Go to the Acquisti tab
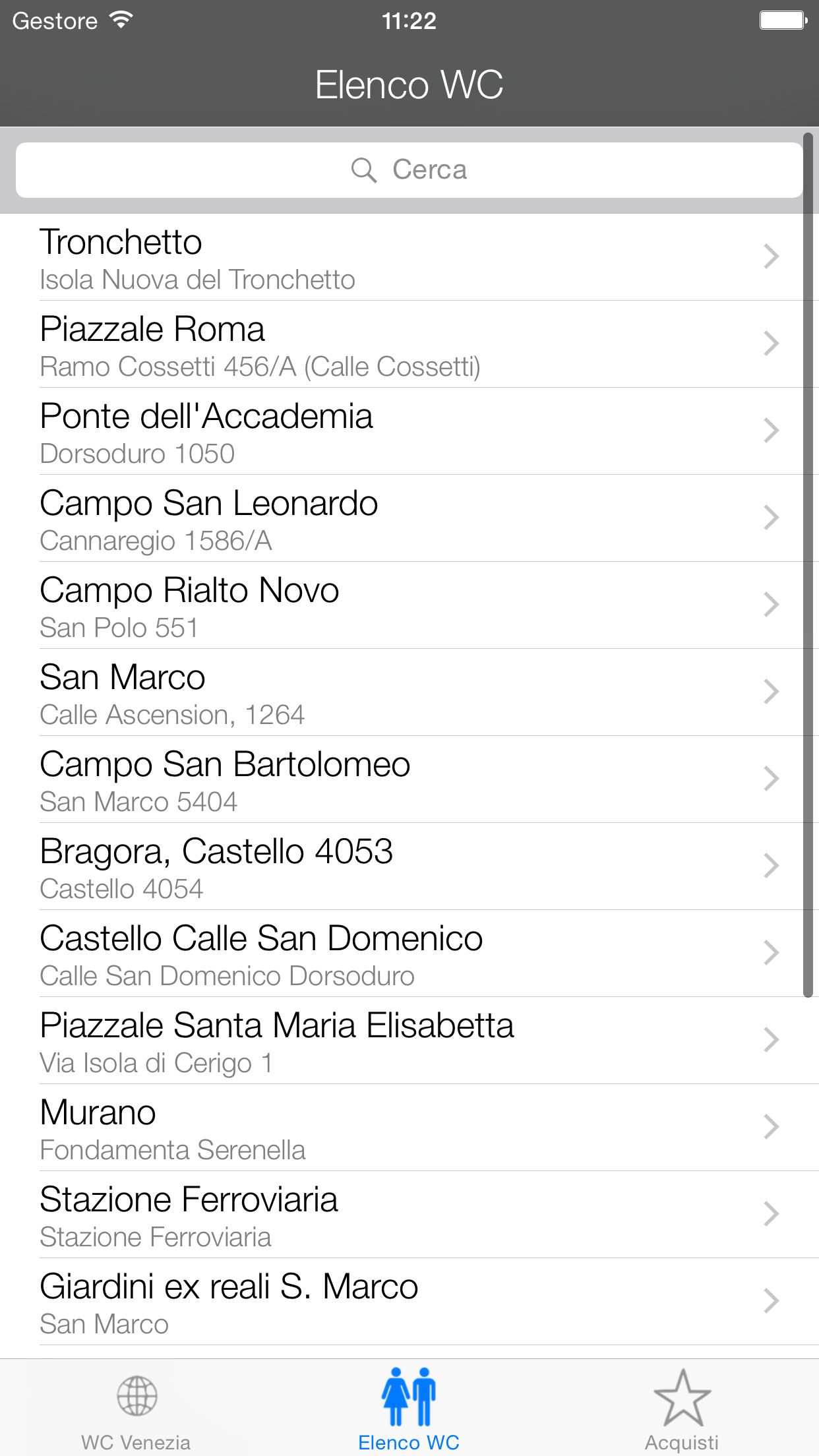This screenshot has width=819, height=1456. point(682,1409)
